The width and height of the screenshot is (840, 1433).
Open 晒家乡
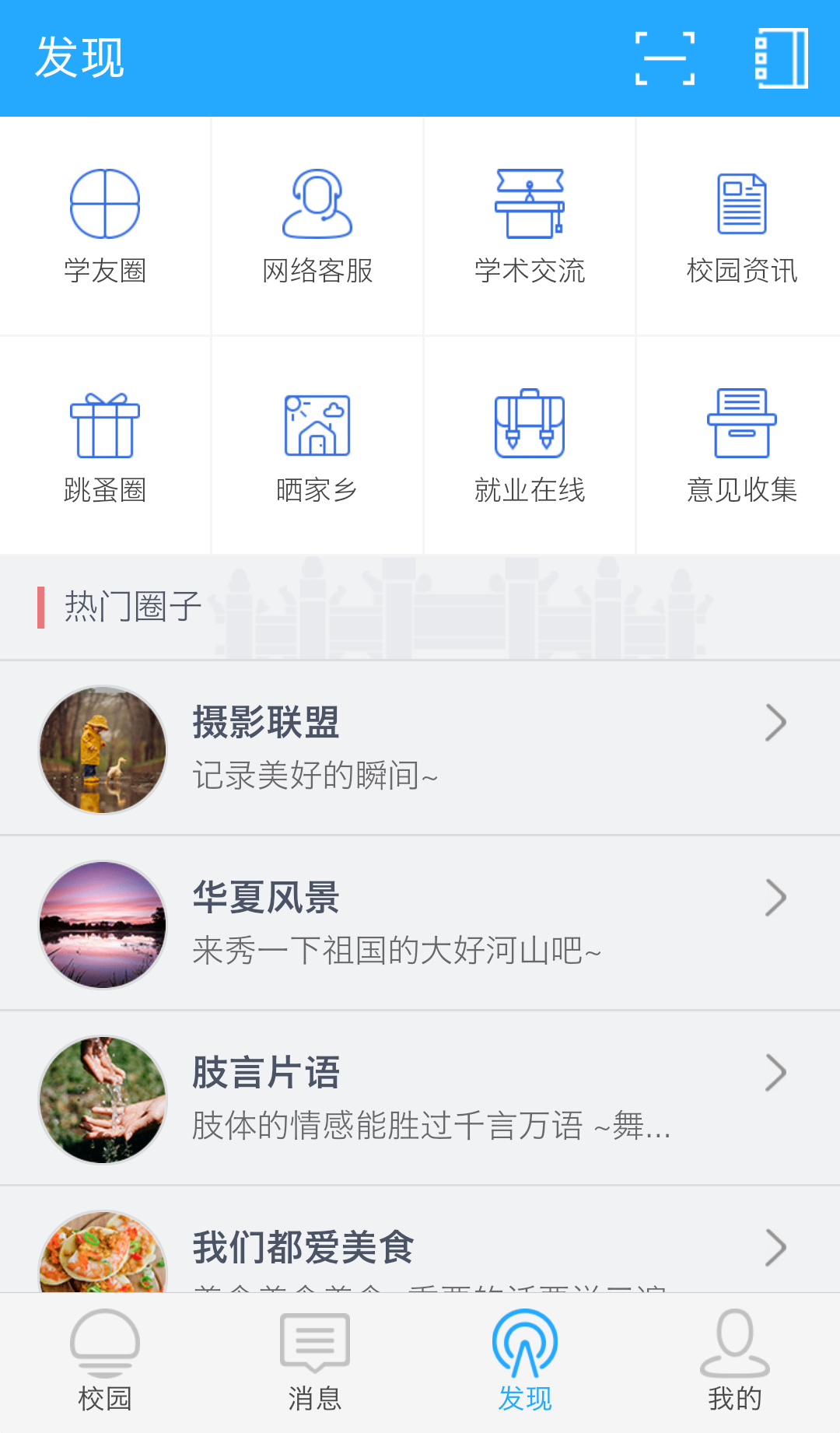tap(317, 445)
